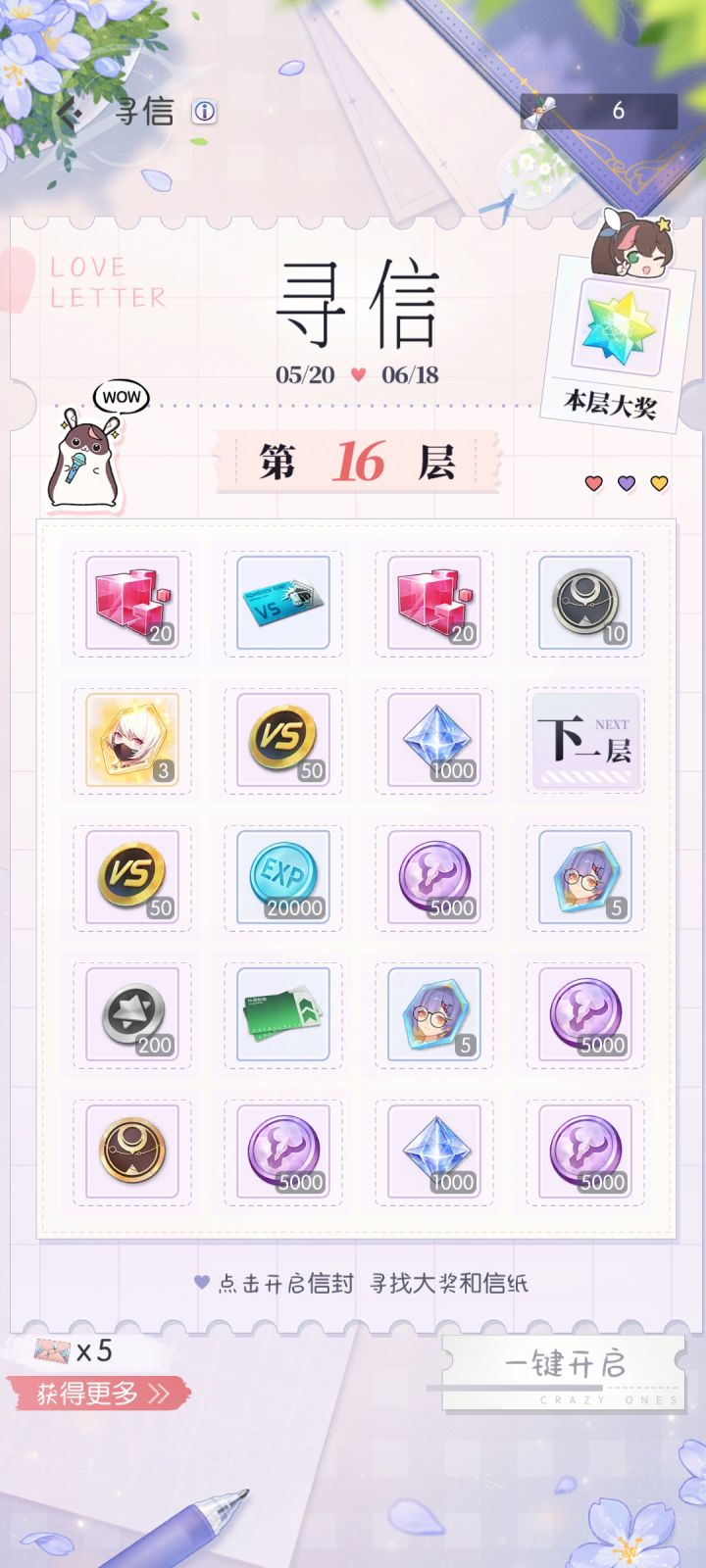Open the character card envelope showing 3

[x=130, y=740]
